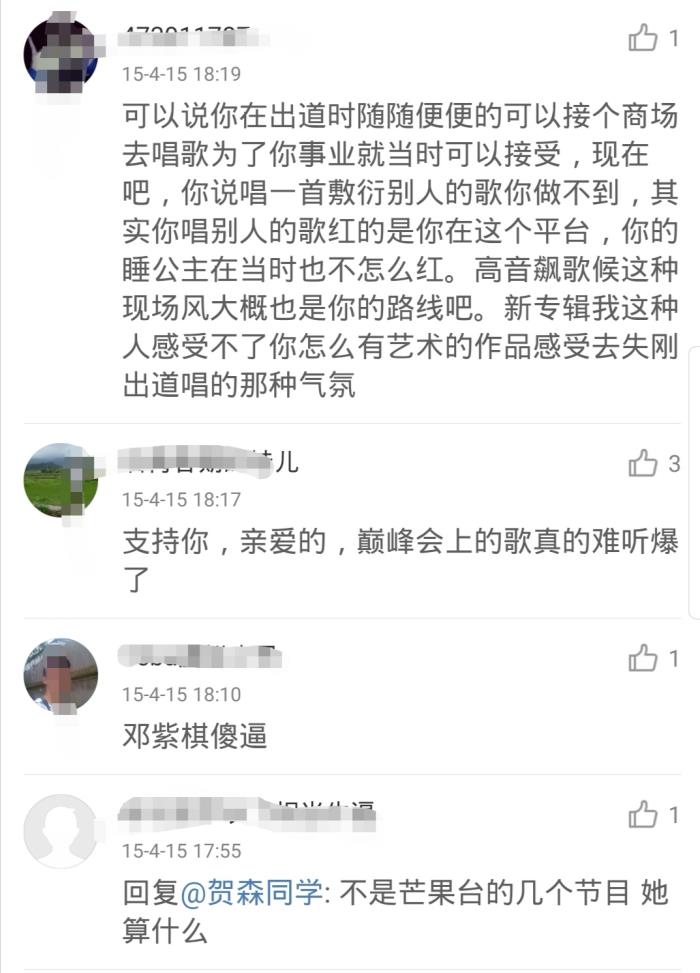Open avatar of the 18:19 commenter
700x973 pixels.
point(60,52)
